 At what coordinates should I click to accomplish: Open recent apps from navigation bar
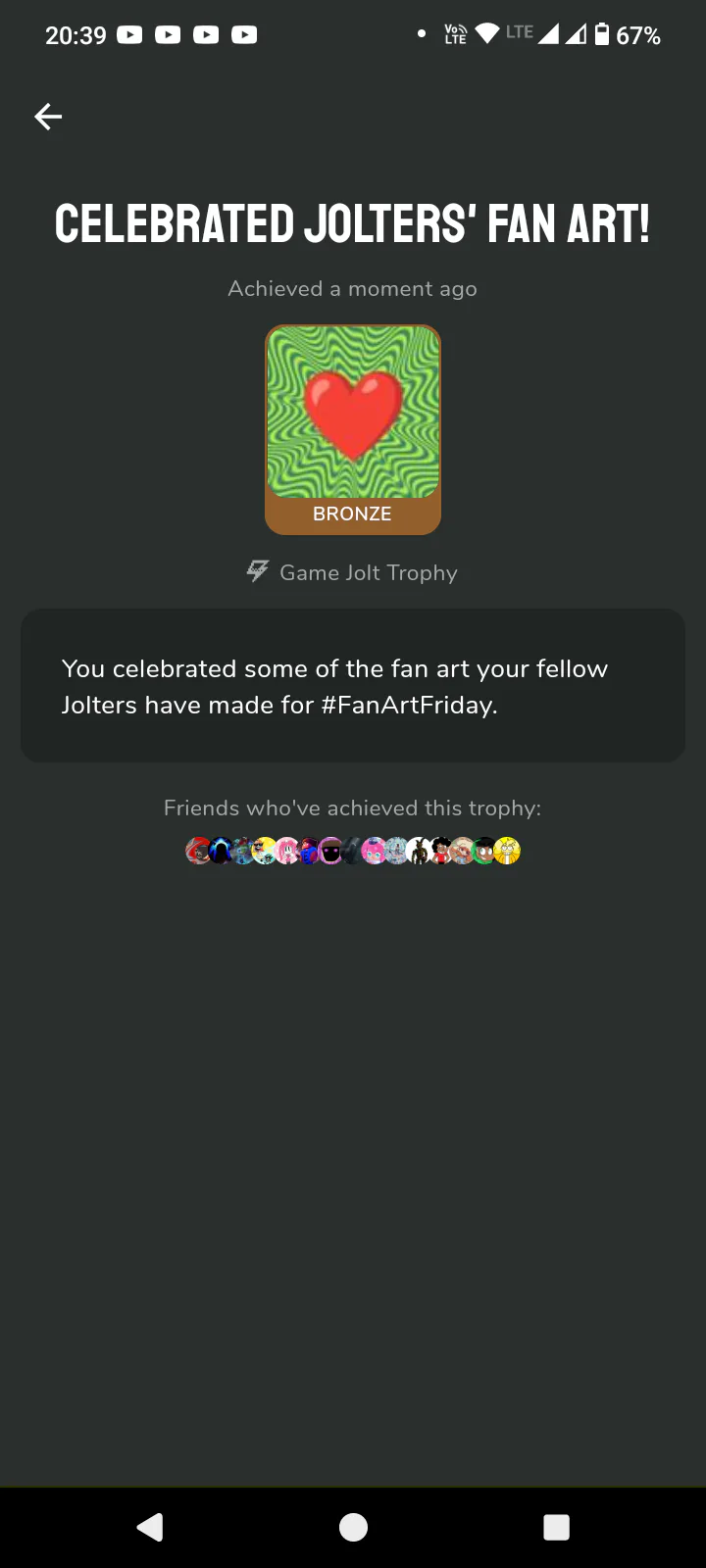tap(556, 1527)
